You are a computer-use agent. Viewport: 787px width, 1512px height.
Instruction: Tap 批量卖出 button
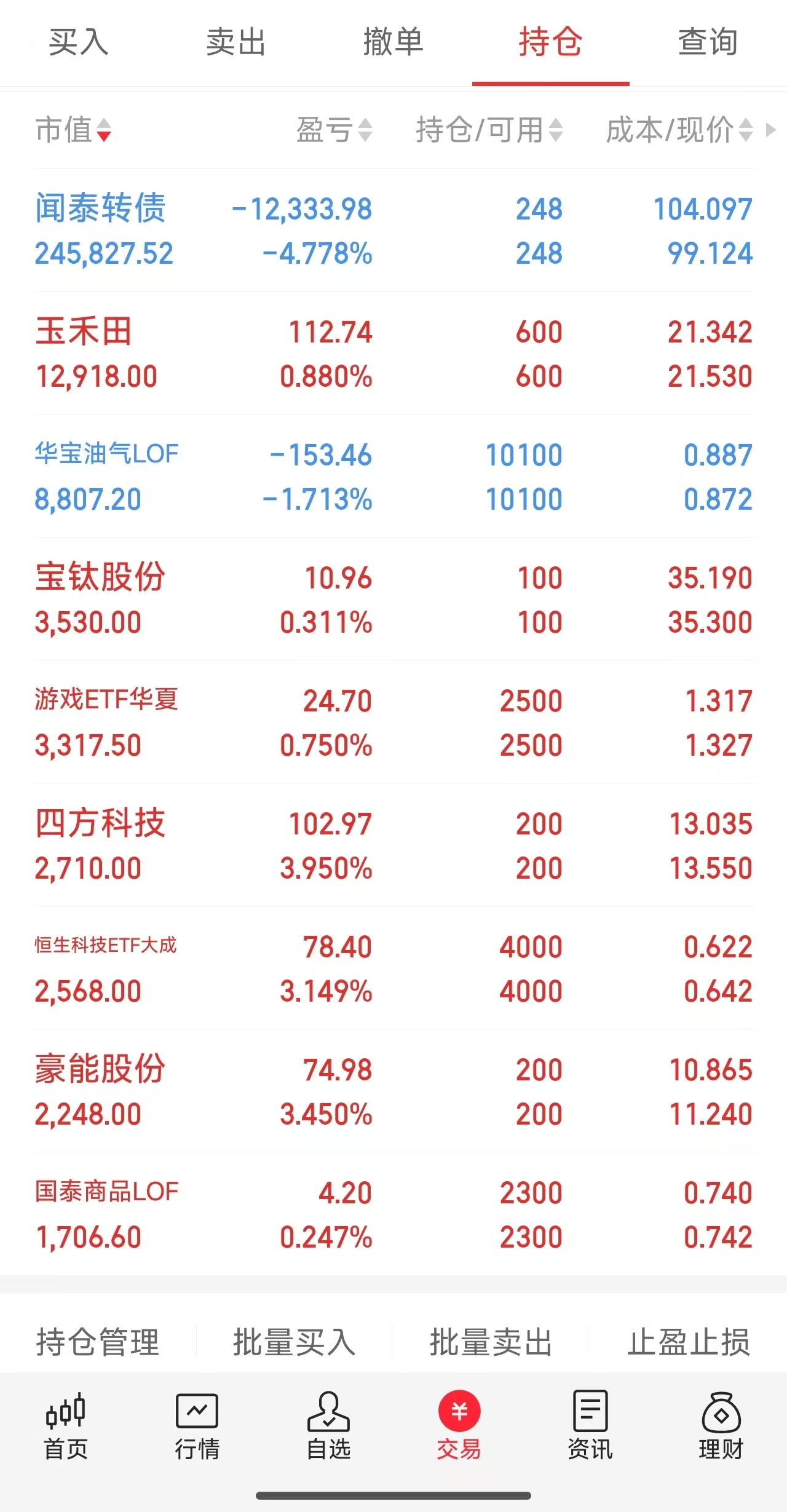[491, 1342]
